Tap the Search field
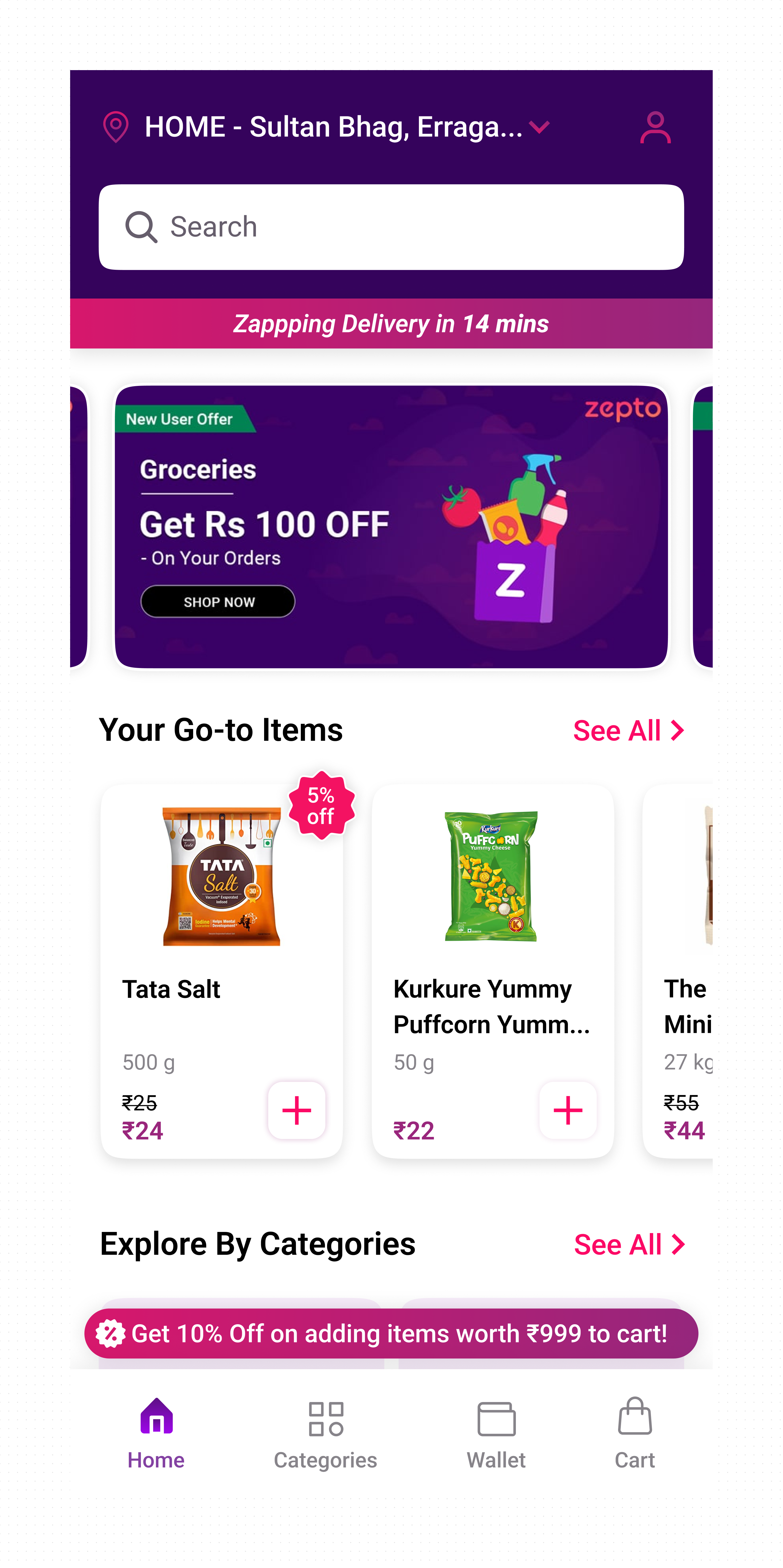This screenshot has width=783, height=1568. click(391, 227)
